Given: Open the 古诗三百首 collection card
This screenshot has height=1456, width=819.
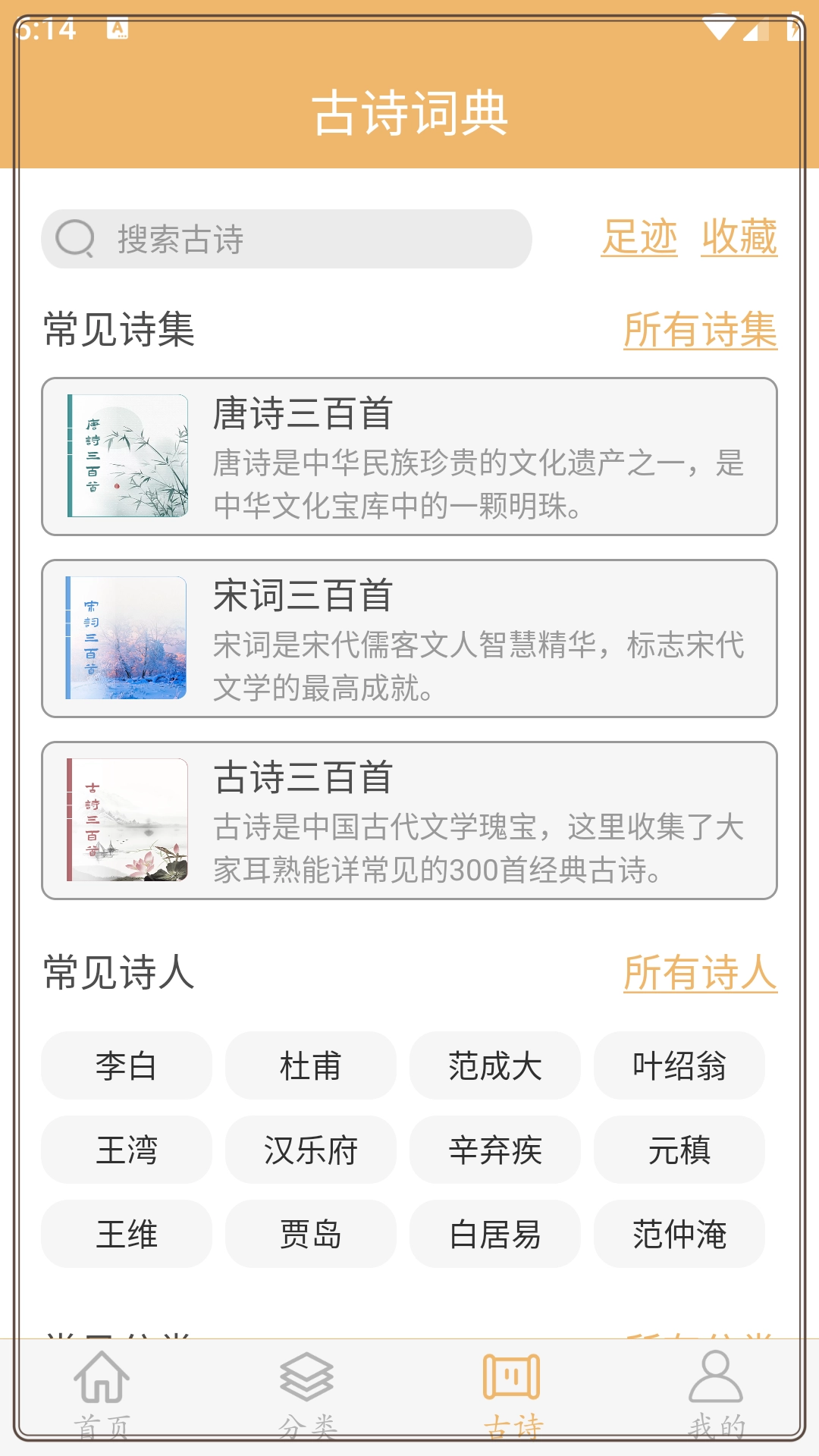Looking at the screenshot, I should [409, 821].
